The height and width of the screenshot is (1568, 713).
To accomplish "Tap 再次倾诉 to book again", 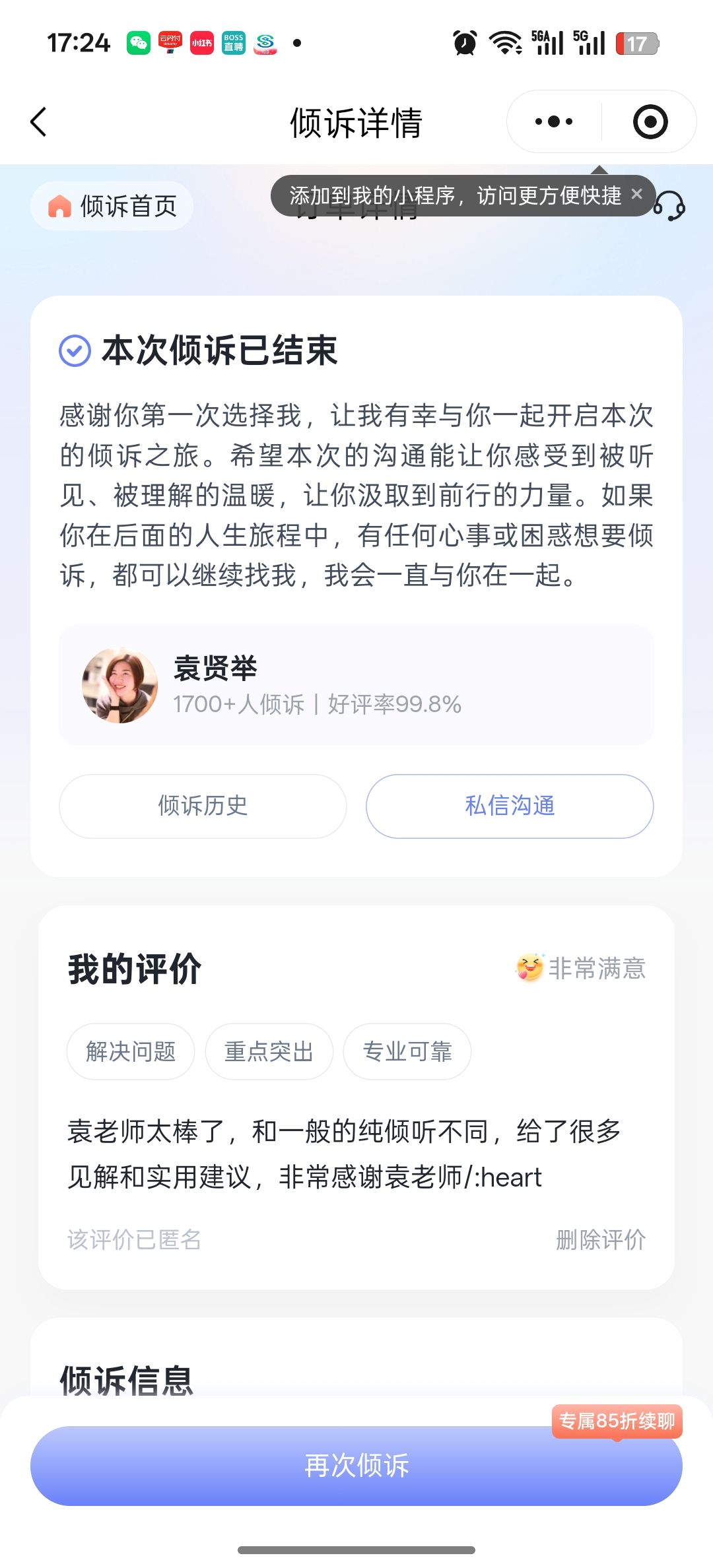I will click(x=356, y=1466).
